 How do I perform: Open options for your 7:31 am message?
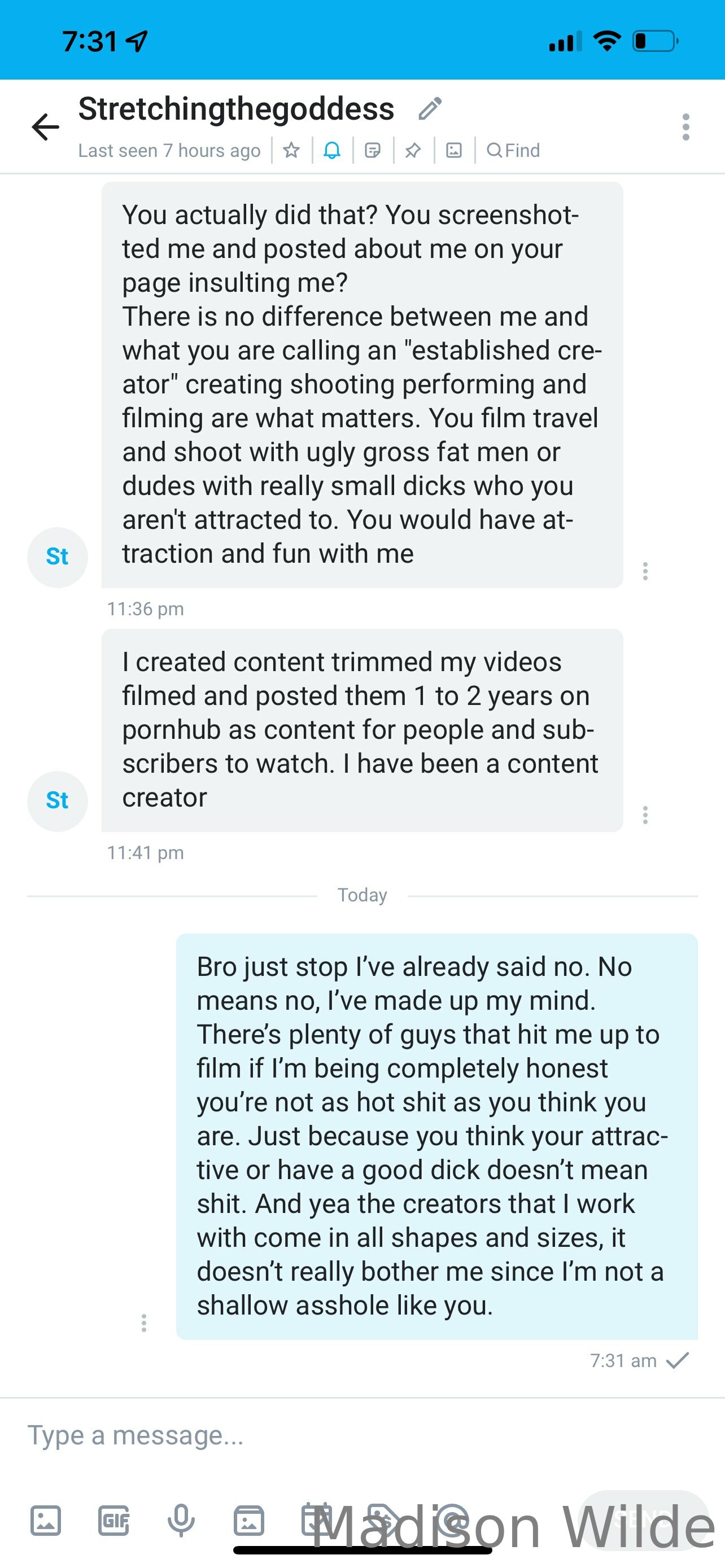point(143,1322)
